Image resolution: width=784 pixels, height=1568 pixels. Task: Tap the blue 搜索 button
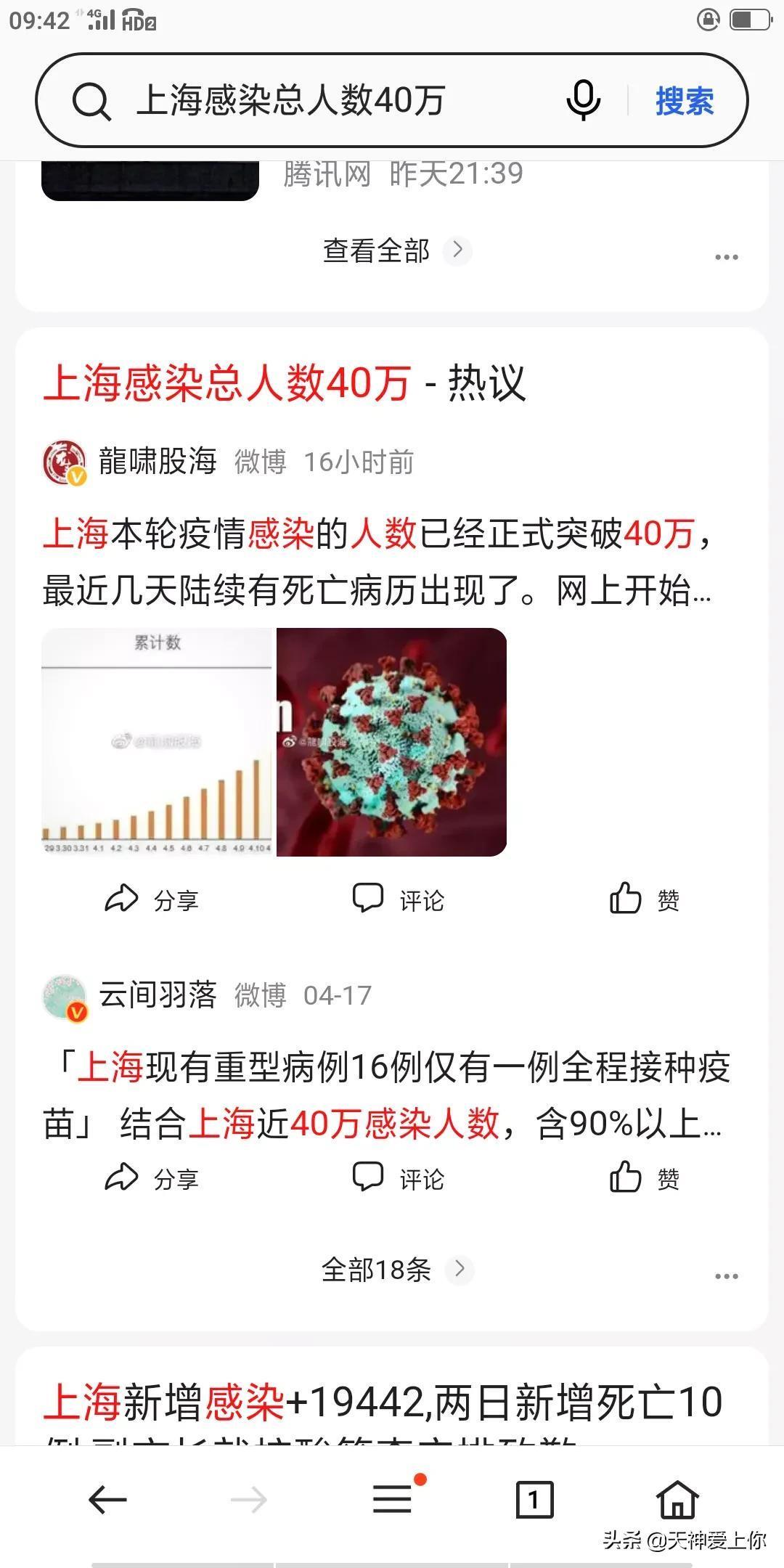tap(685, 100)
